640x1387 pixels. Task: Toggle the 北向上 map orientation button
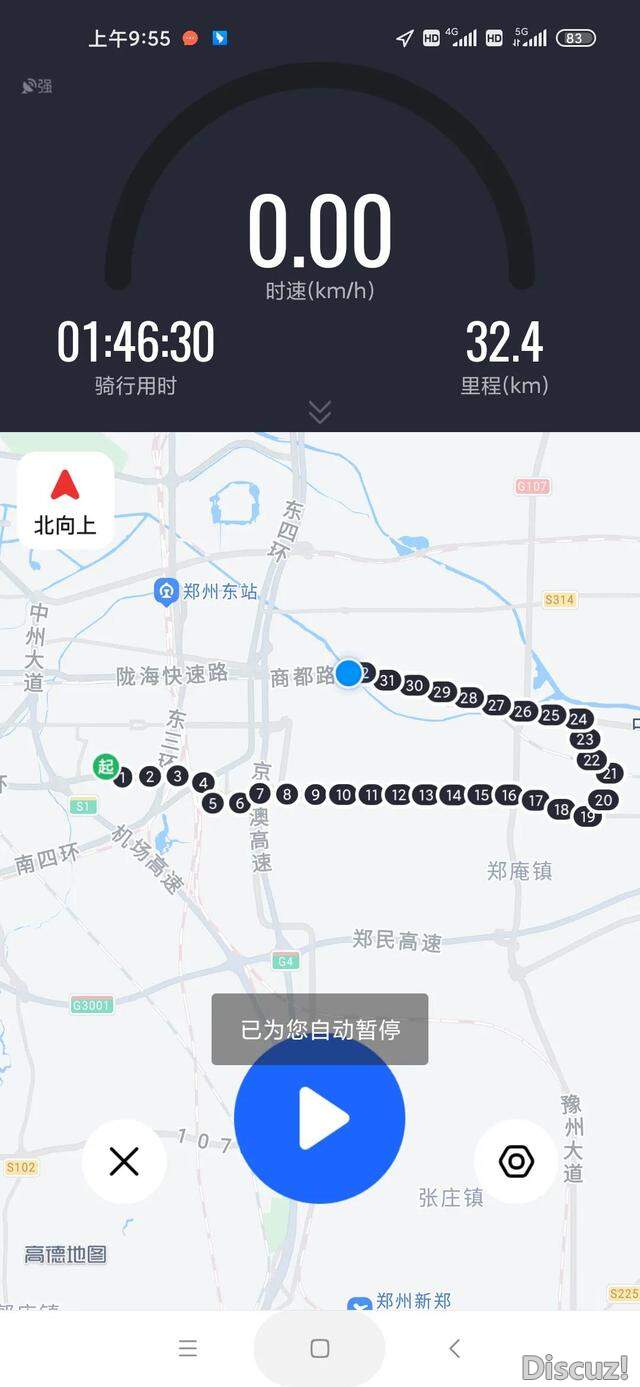coord(65,500)
